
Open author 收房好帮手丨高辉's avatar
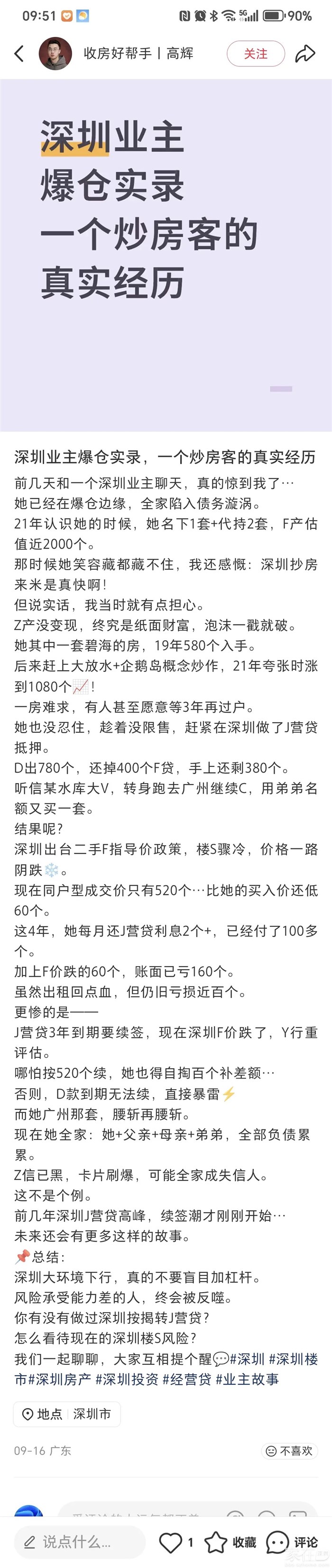tap(55, 54)
